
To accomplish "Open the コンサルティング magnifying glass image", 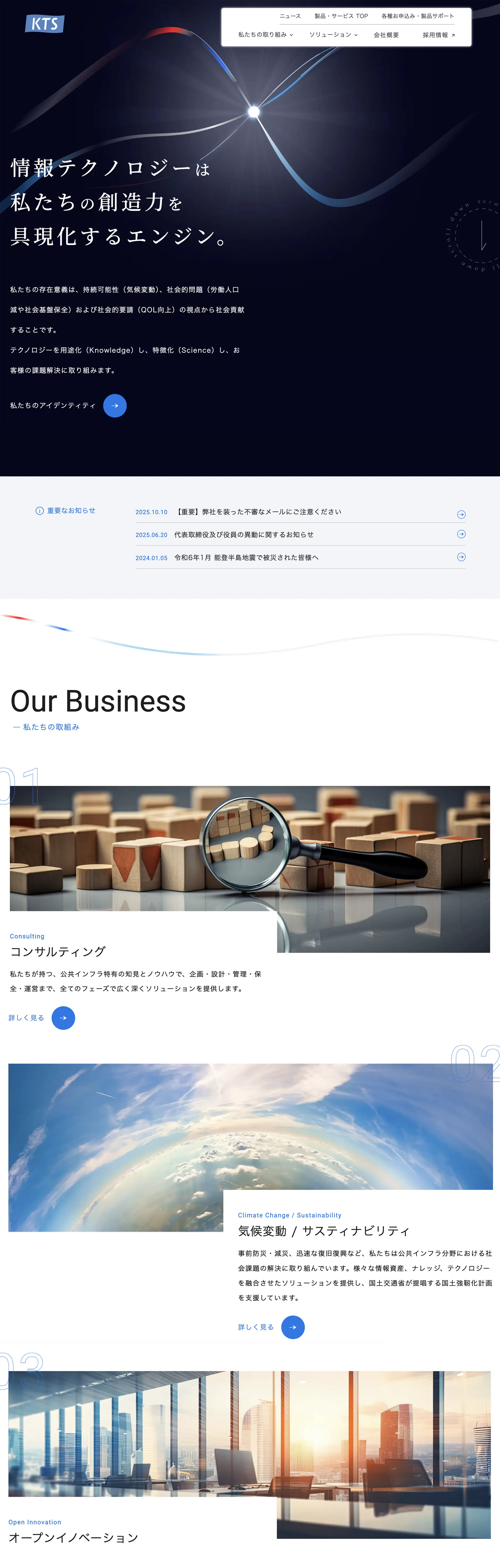I will point(250,848).
